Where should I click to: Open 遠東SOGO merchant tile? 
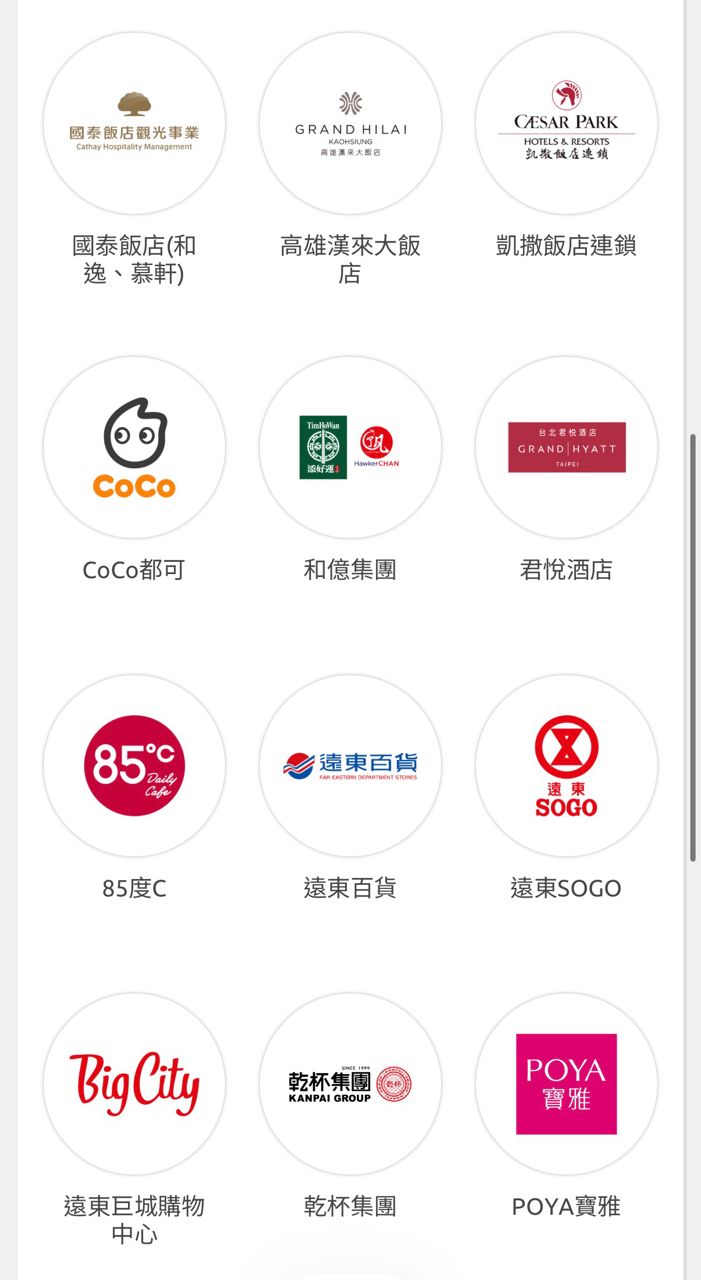tap(566, 765)
